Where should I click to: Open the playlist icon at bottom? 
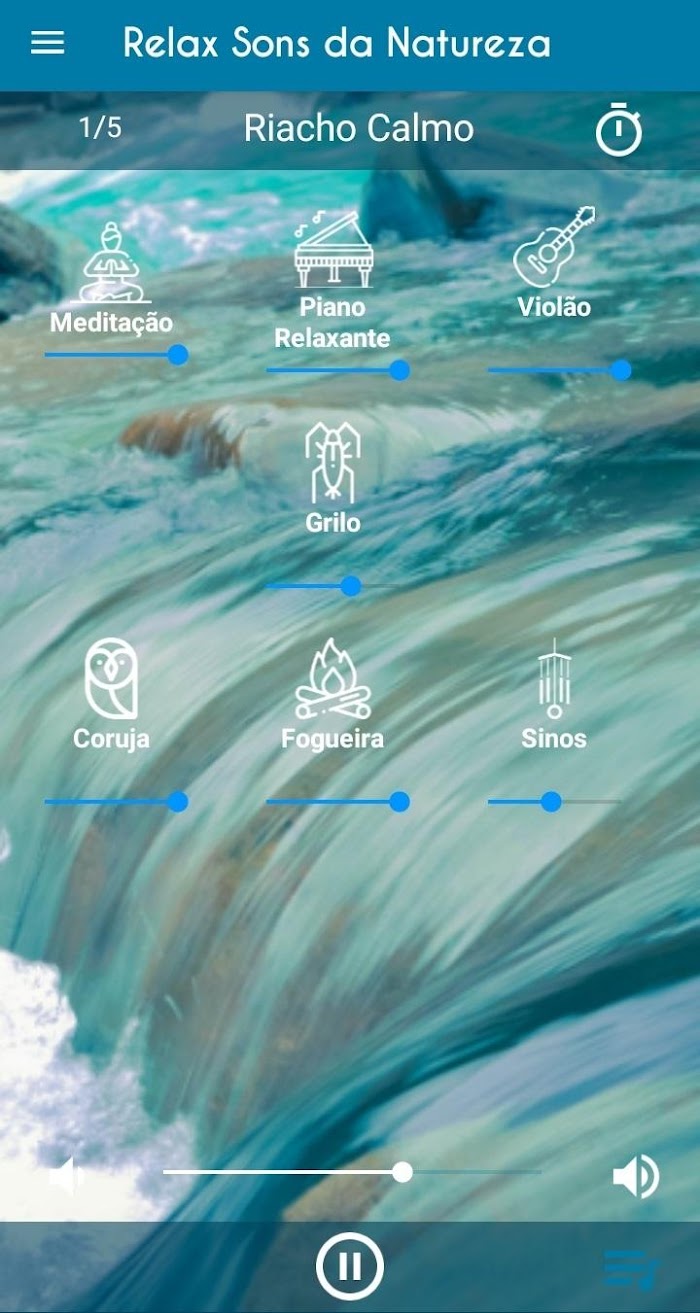(631, 1267)
